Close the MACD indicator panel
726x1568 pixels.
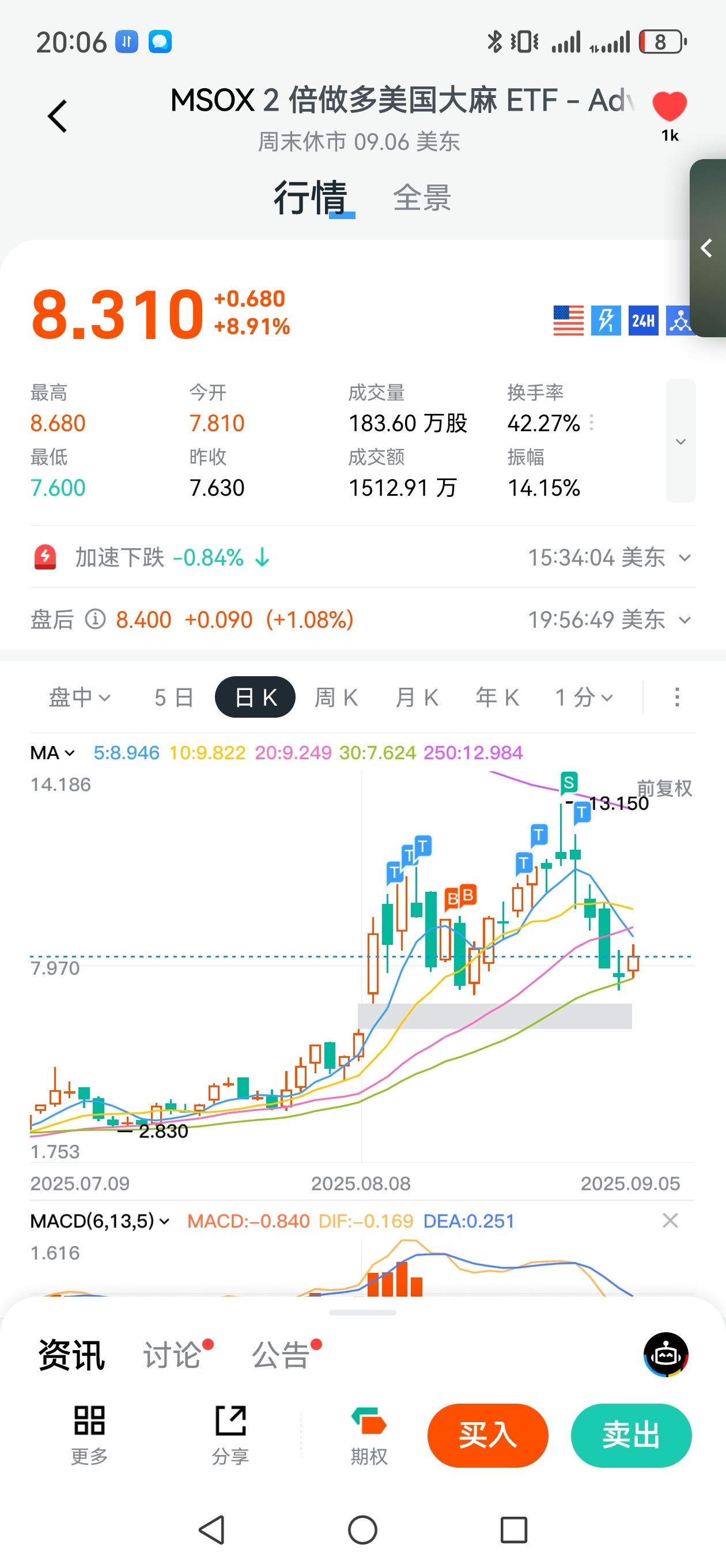(670, 1220)
